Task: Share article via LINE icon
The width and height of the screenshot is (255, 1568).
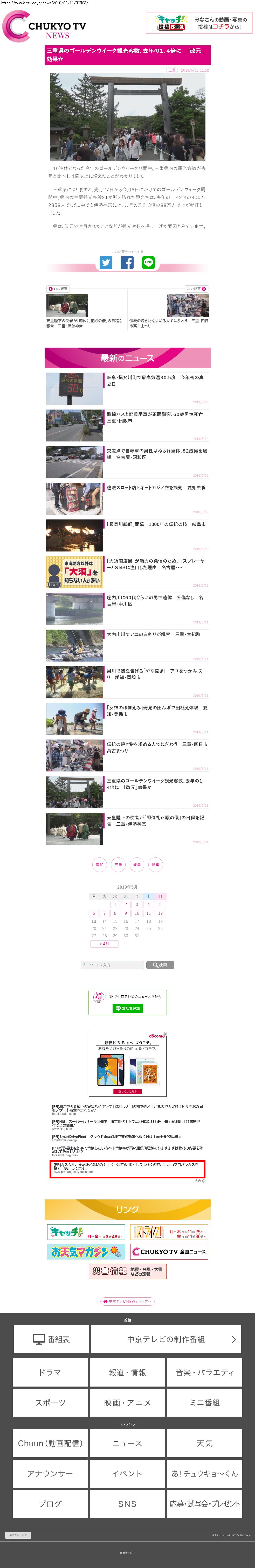Action: coord(148,262)
